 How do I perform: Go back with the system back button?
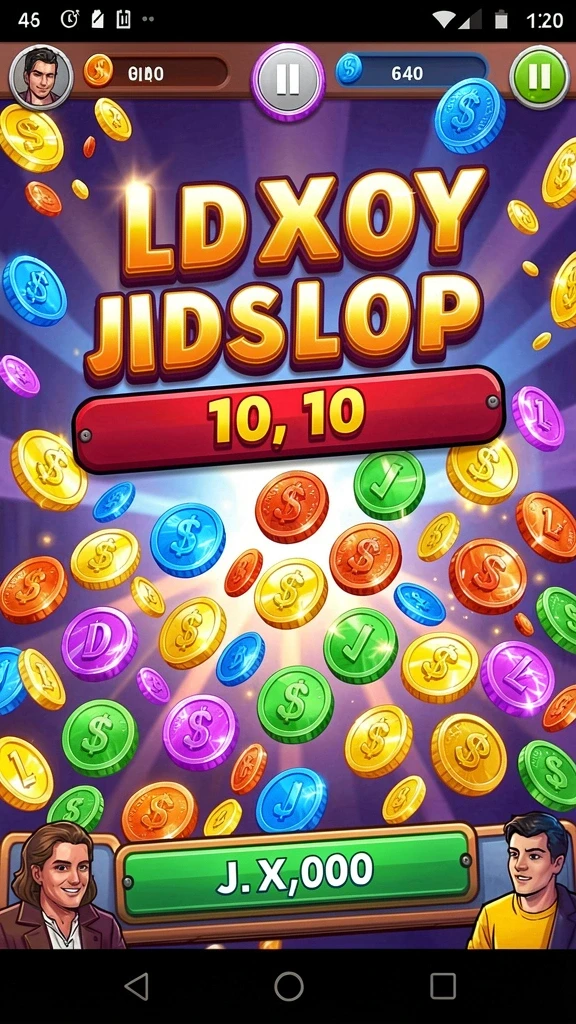[x=136, y=986]
